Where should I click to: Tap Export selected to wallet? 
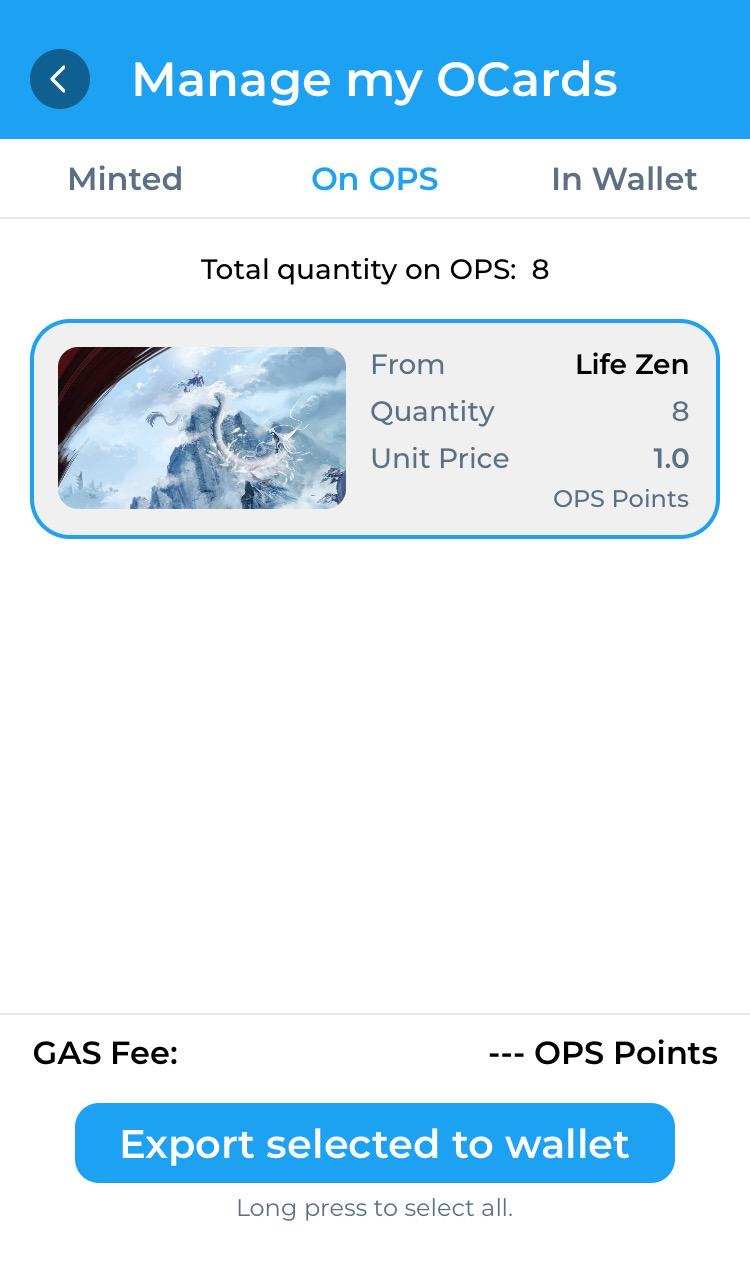click(x=375, y=1143)
